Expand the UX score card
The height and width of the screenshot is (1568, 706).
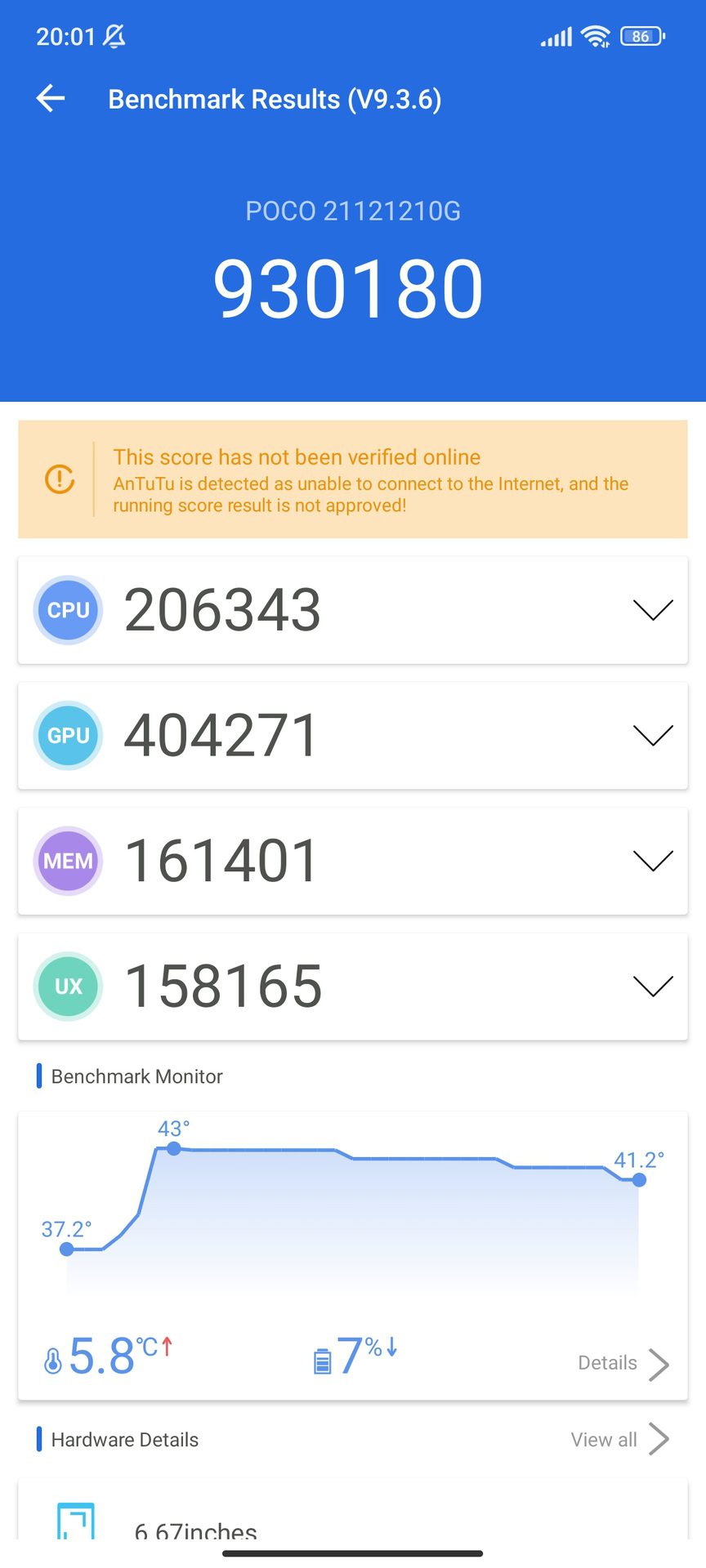652,987
